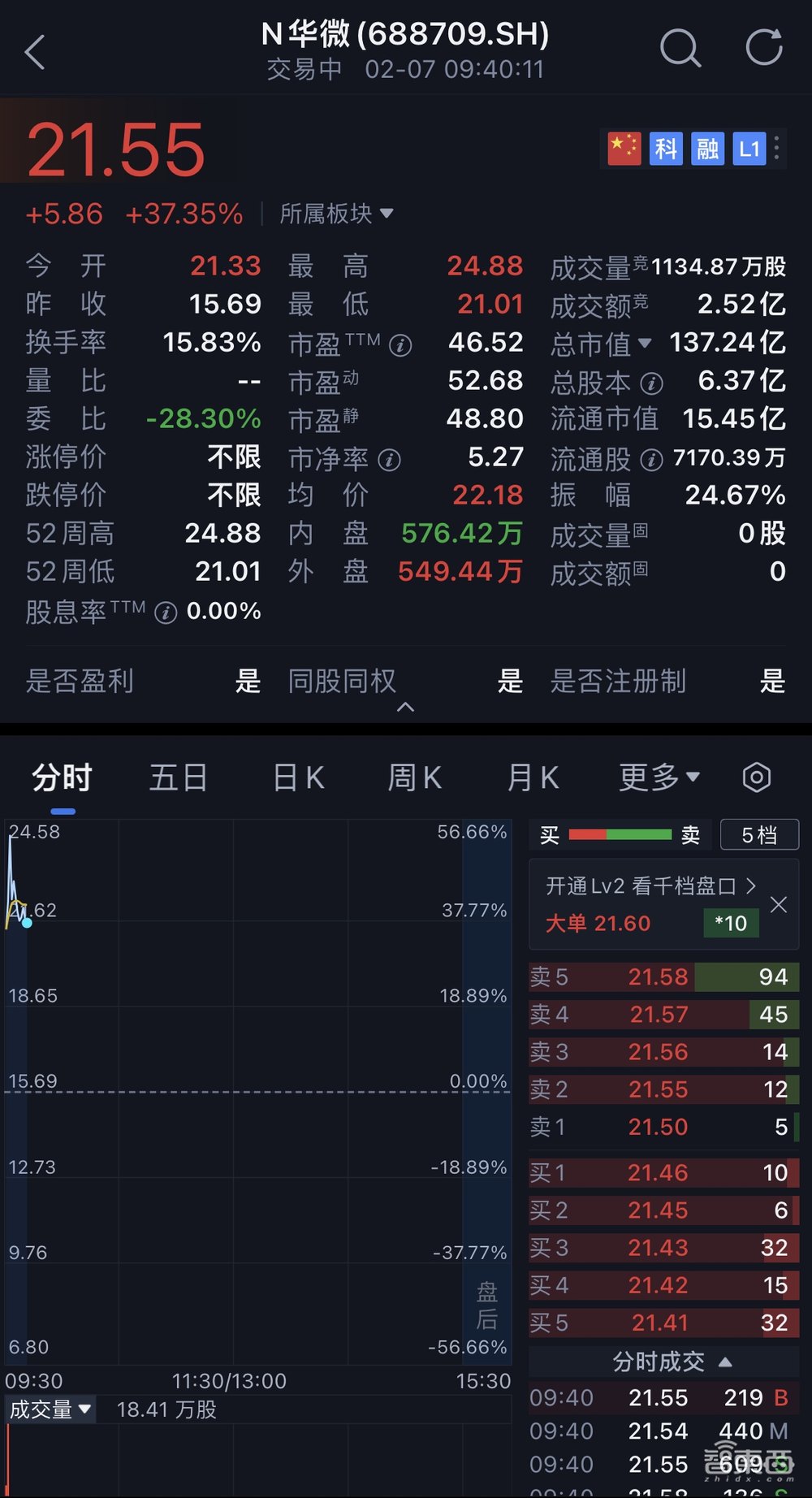
Task: Click the 5档 button
Action: pyautogui.click(x=758, y=834)
